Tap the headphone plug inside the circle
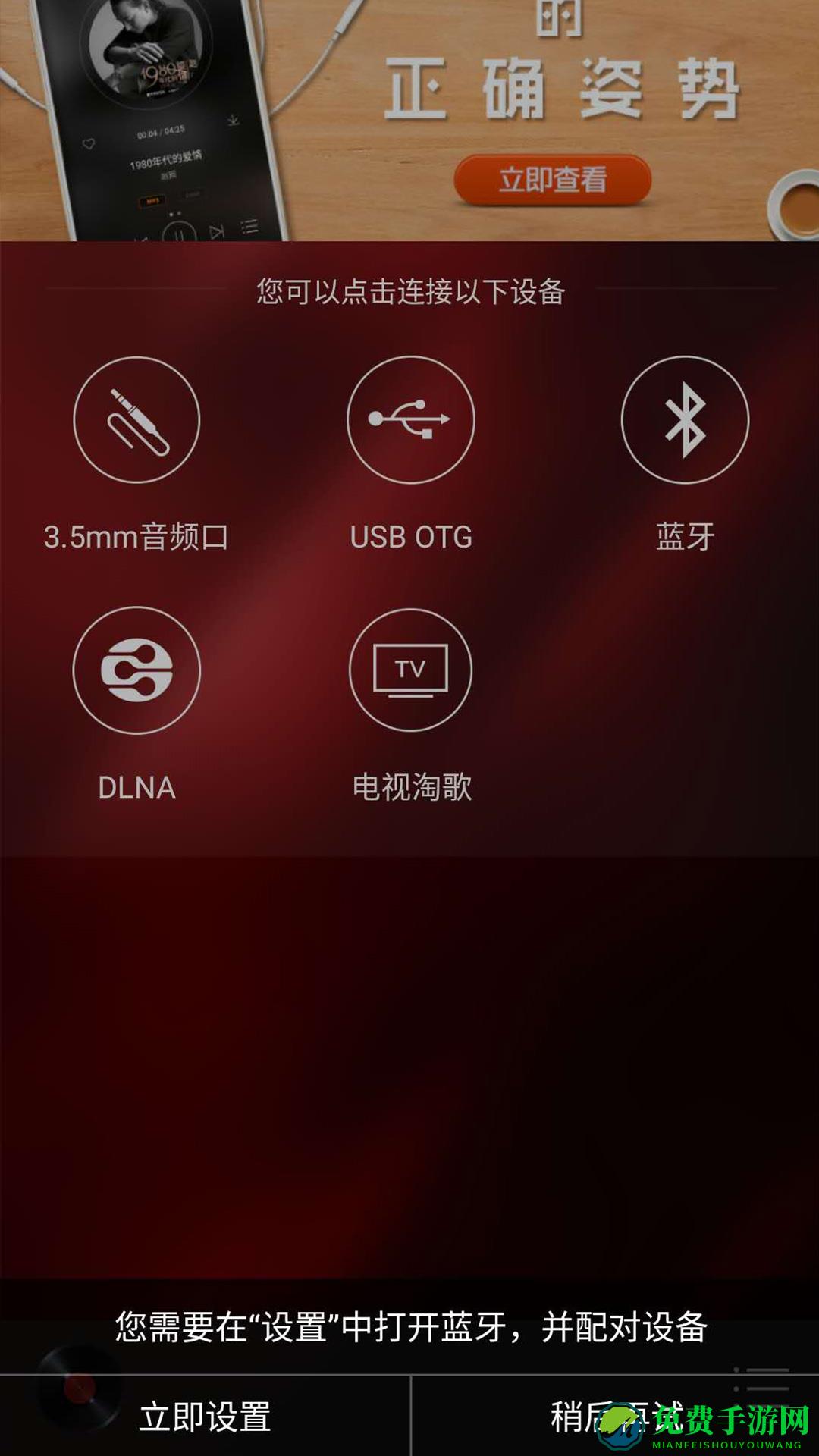 coord(135,422)
